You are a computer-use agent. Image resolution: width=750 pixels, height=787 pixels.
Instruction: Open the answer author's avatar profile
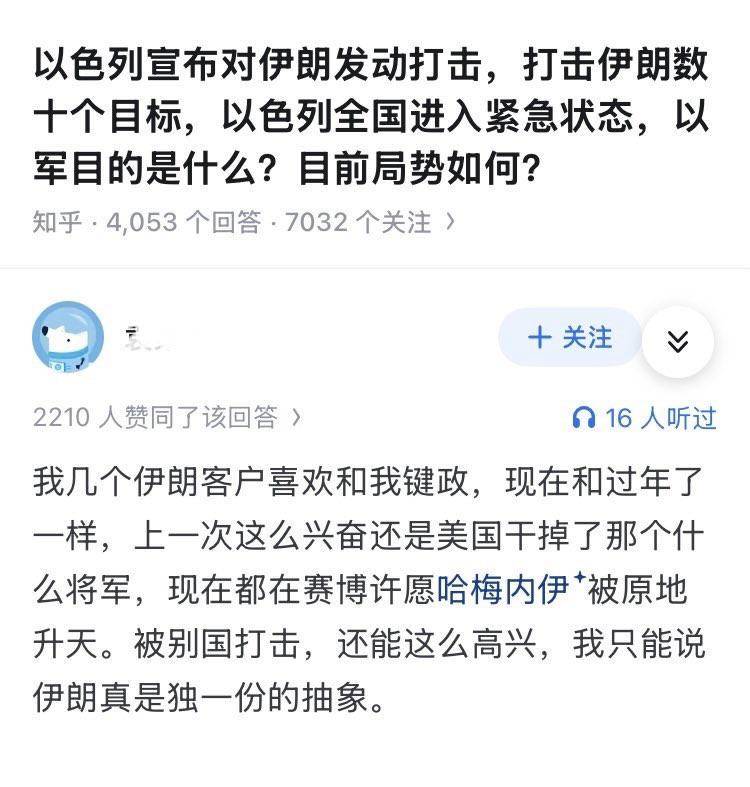[67, 337]
